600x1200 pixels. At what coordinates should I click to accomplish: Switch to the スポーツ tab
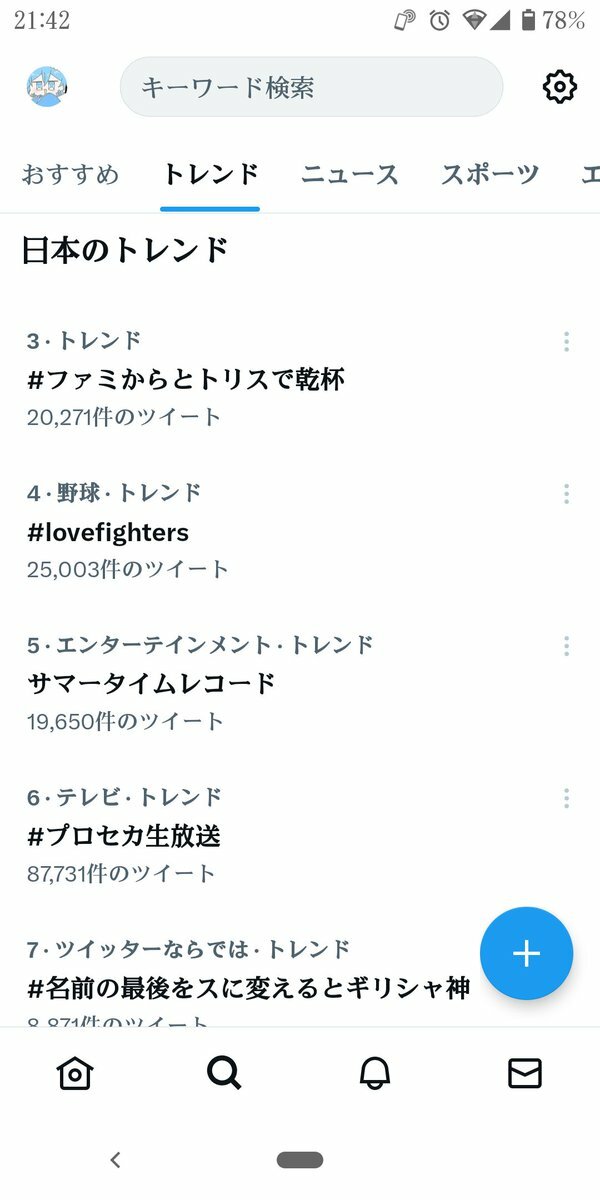pyautogui.click(x=490, y=174)
